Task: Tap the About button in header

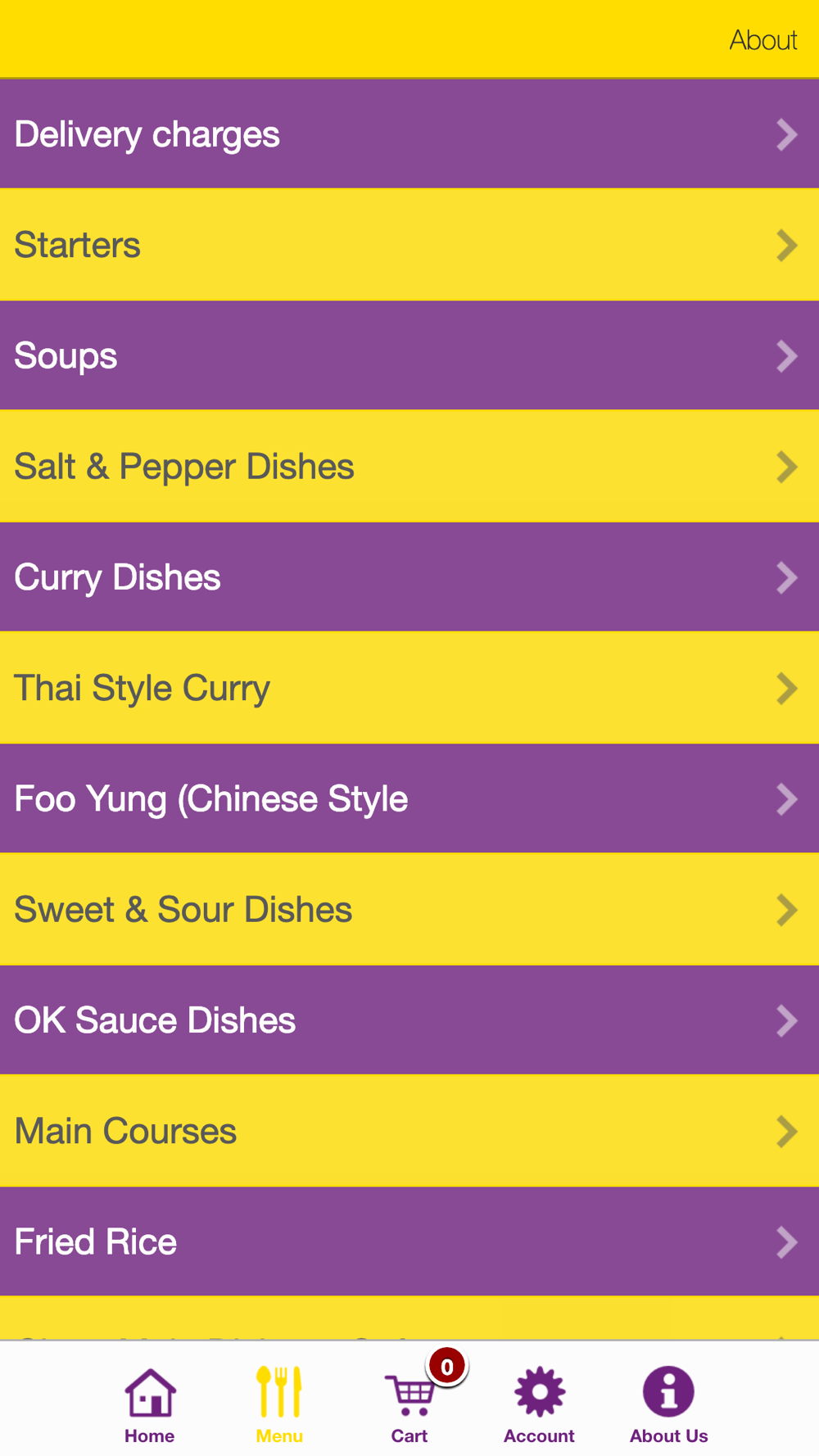Action: pyautogui.click(x=762, y=40)
